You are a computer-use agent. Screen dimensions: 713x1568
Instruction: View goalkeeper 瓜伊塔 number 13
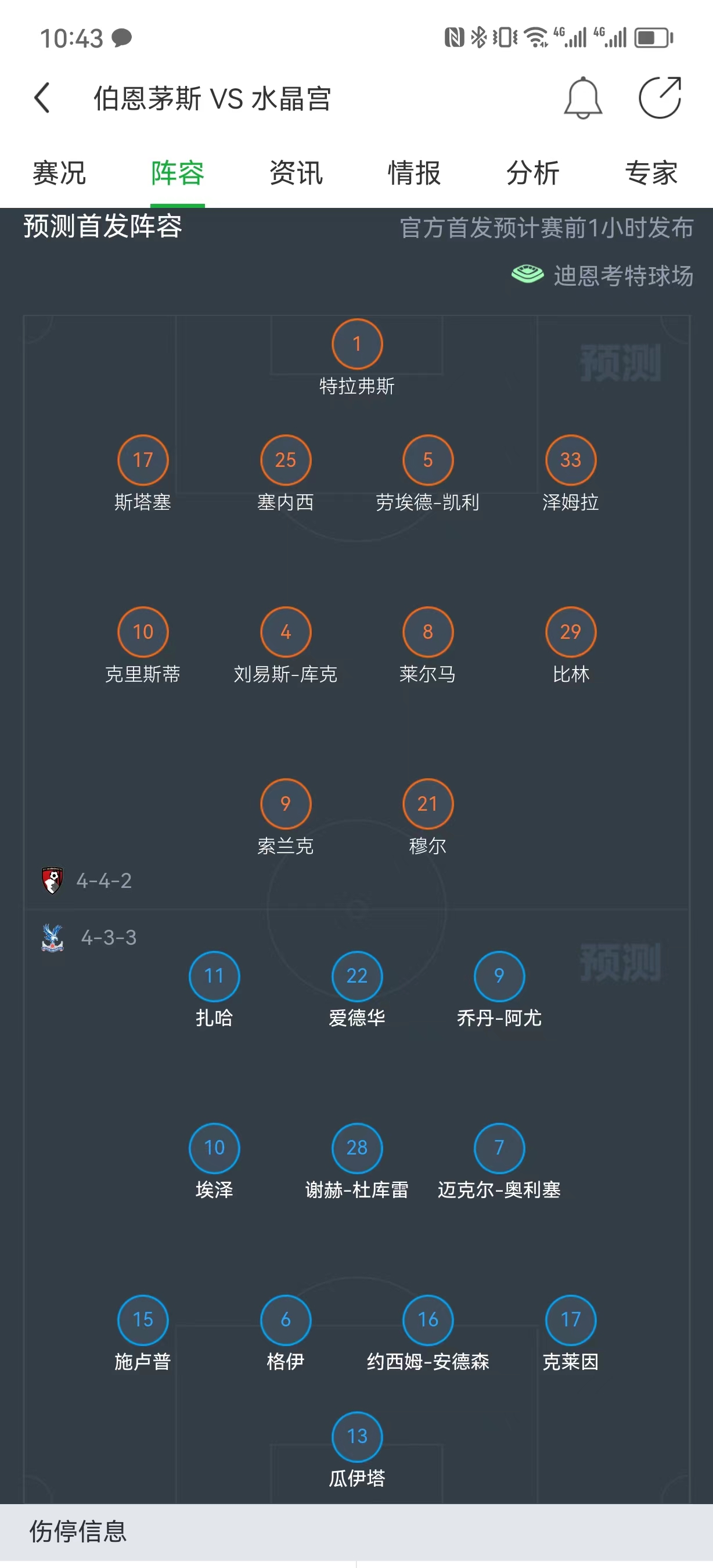pos(357,1436)
